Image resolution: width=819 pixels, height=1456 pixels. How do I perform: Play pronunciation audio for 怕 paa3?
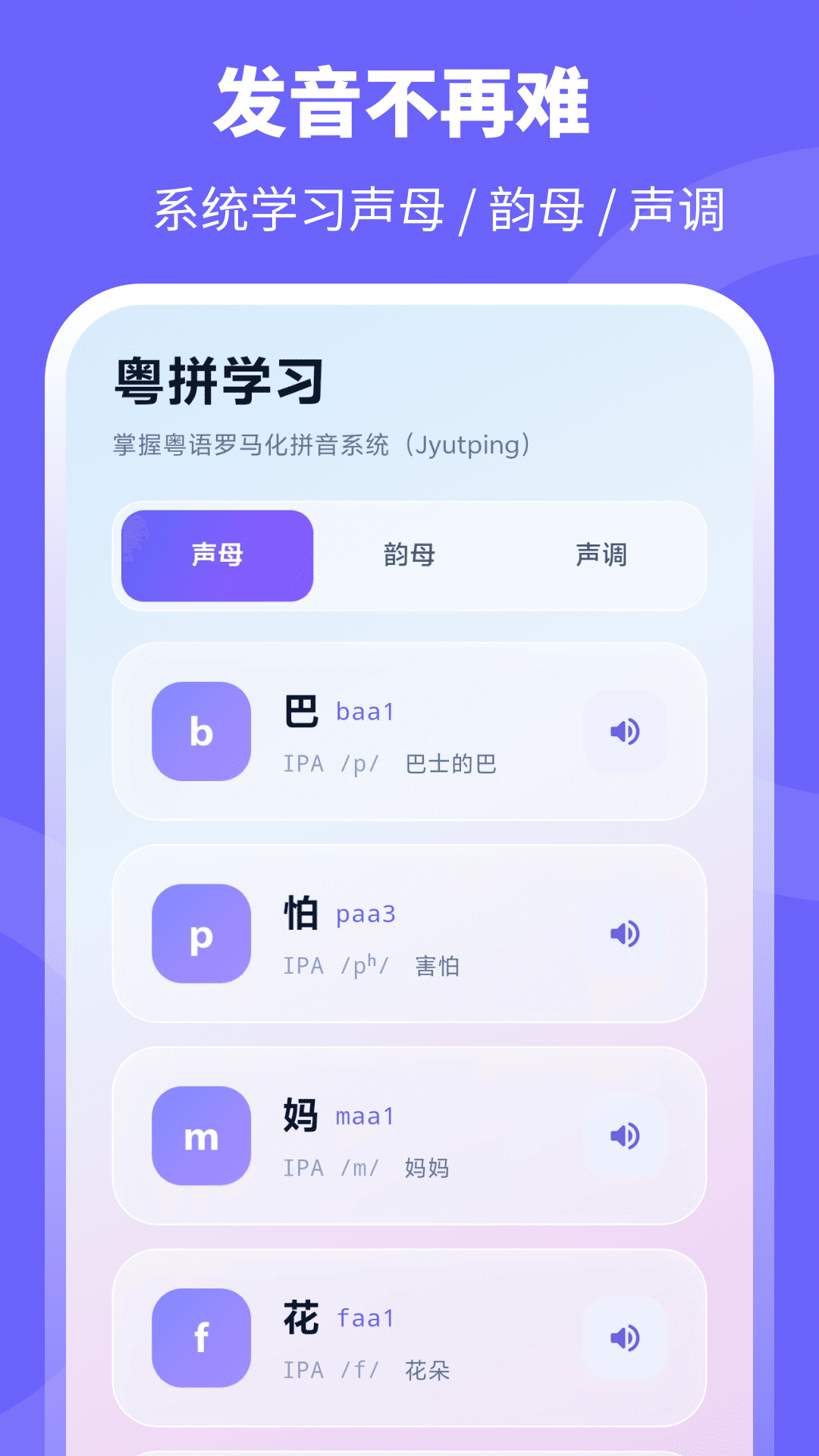tap(625, 934)
